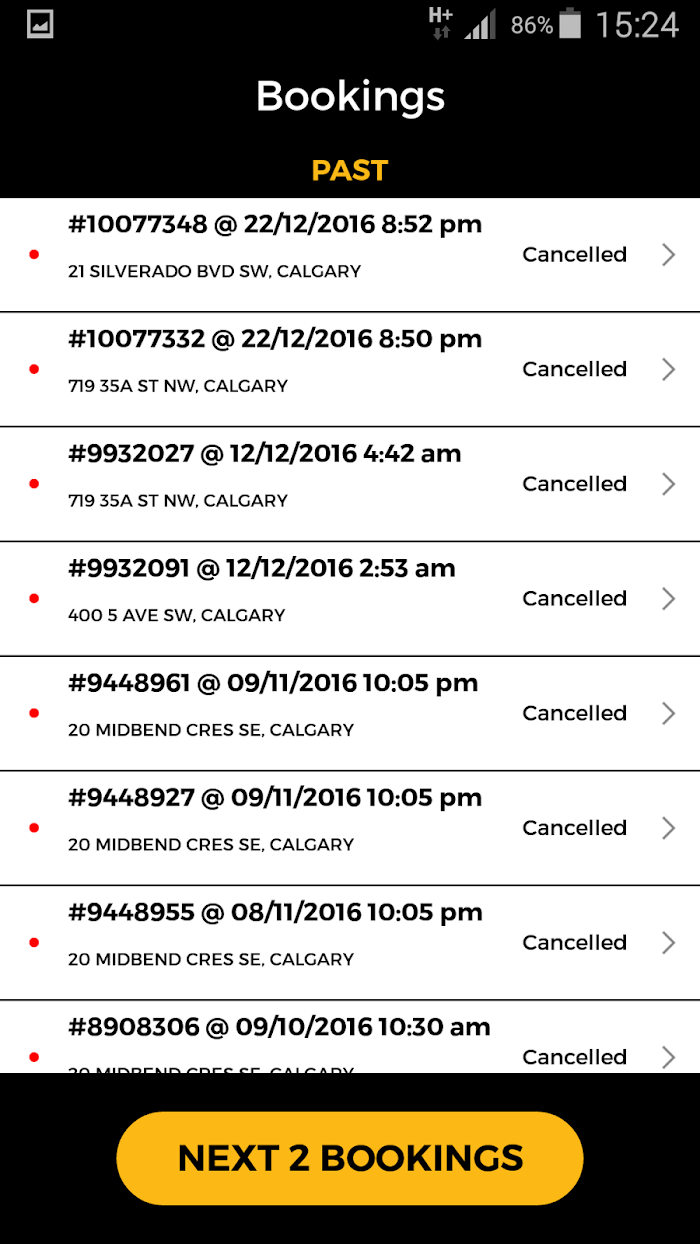The height and width of the screenshot is (1244, 700).
Task: Open booking #10077348 at 21 Silverado Bvd
Action: [x=350, y=255]
